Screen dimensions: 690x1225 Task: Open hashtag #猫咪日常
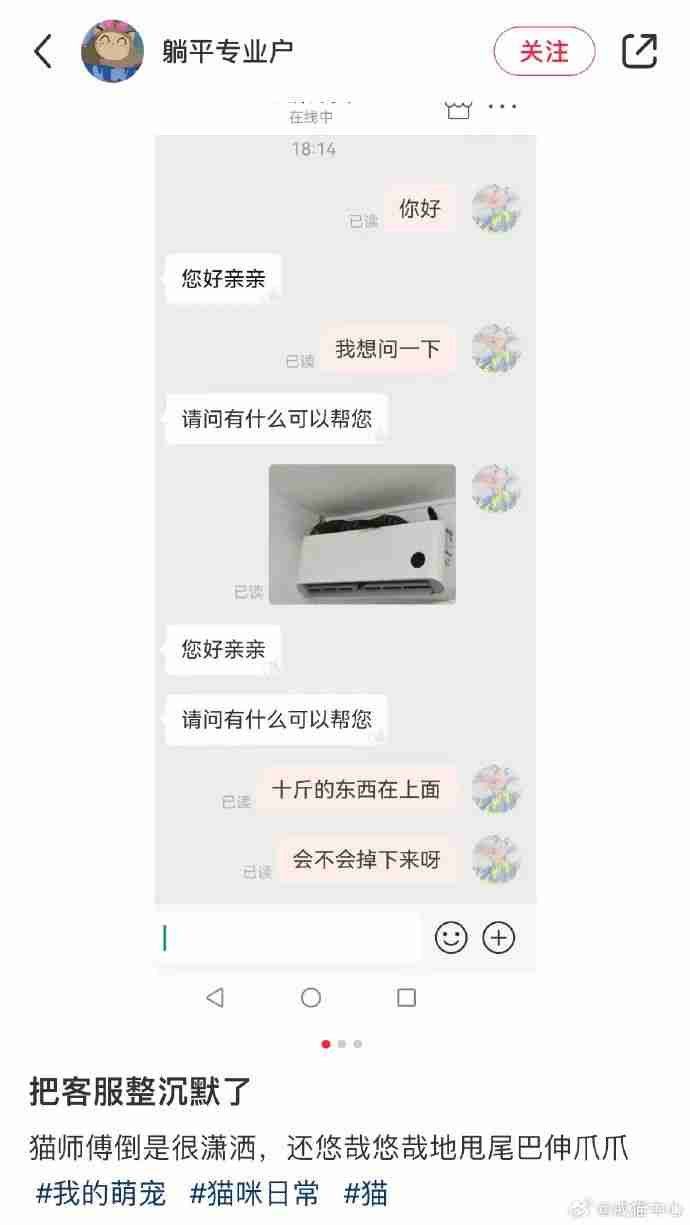(x=254, y=1193)
